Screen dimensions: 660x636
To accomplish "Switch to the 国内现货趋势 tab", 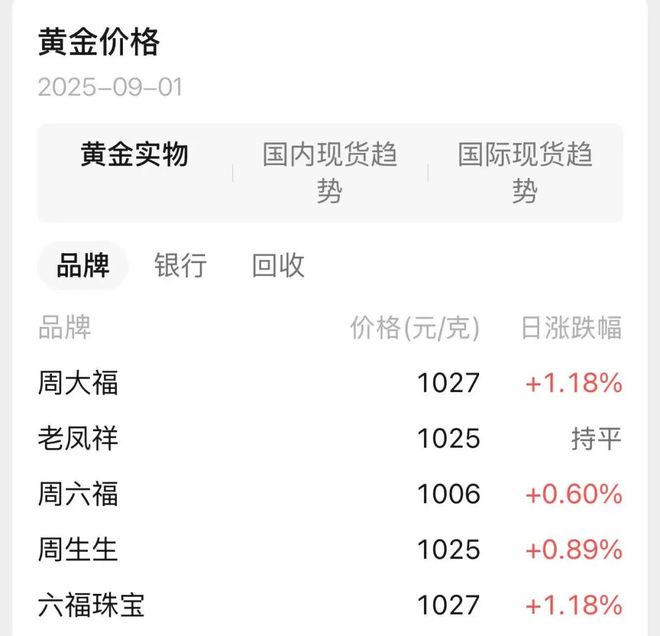I will (330, 172).
